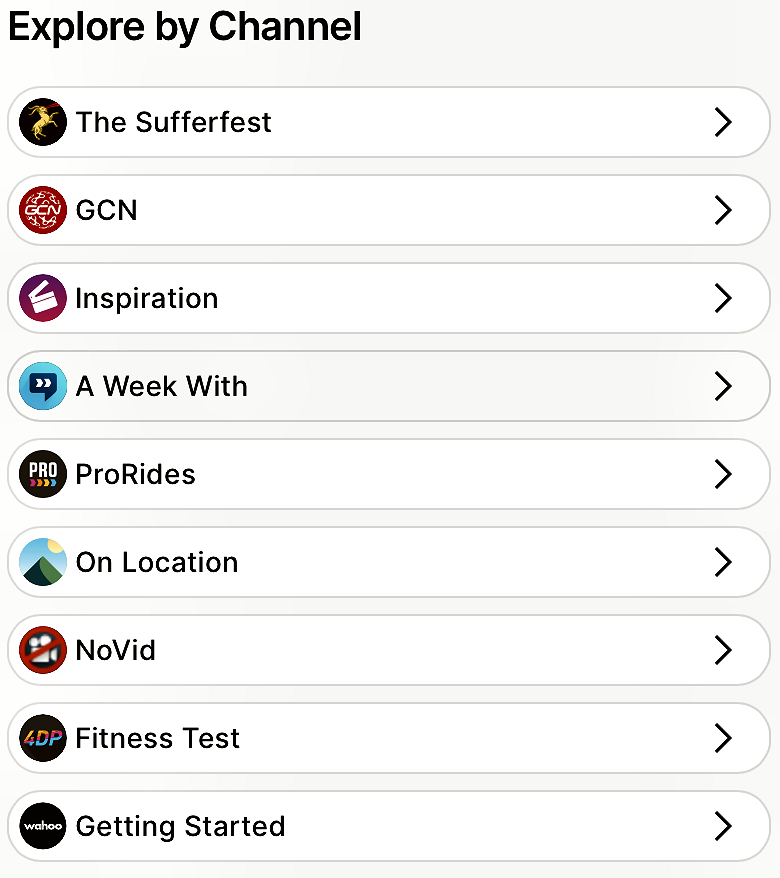View the ProRides channel

point(388,474)
